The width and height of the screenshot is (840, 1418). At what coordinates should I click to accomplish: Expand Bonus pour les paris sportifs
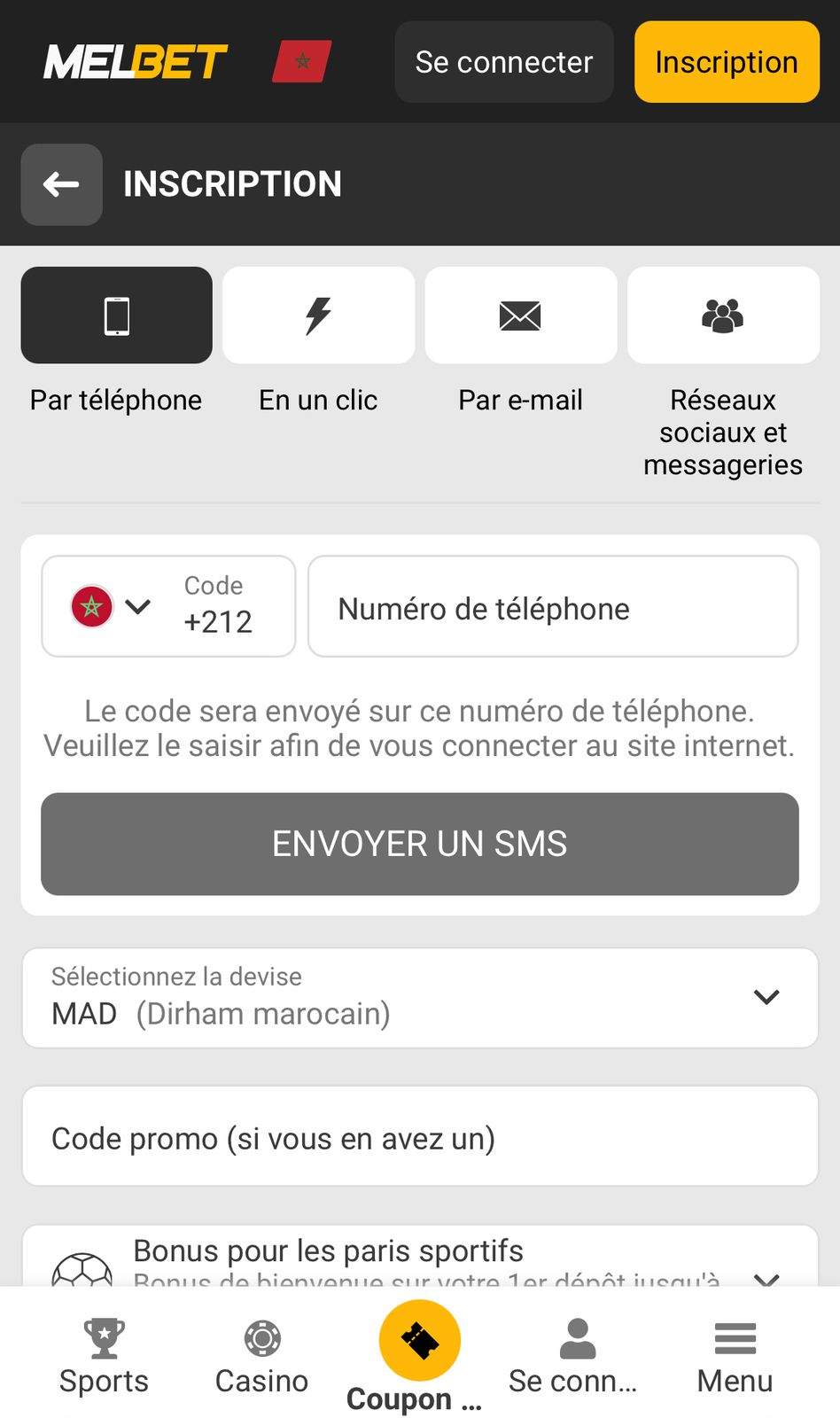pyautogui.click(x=420, y=1257)
